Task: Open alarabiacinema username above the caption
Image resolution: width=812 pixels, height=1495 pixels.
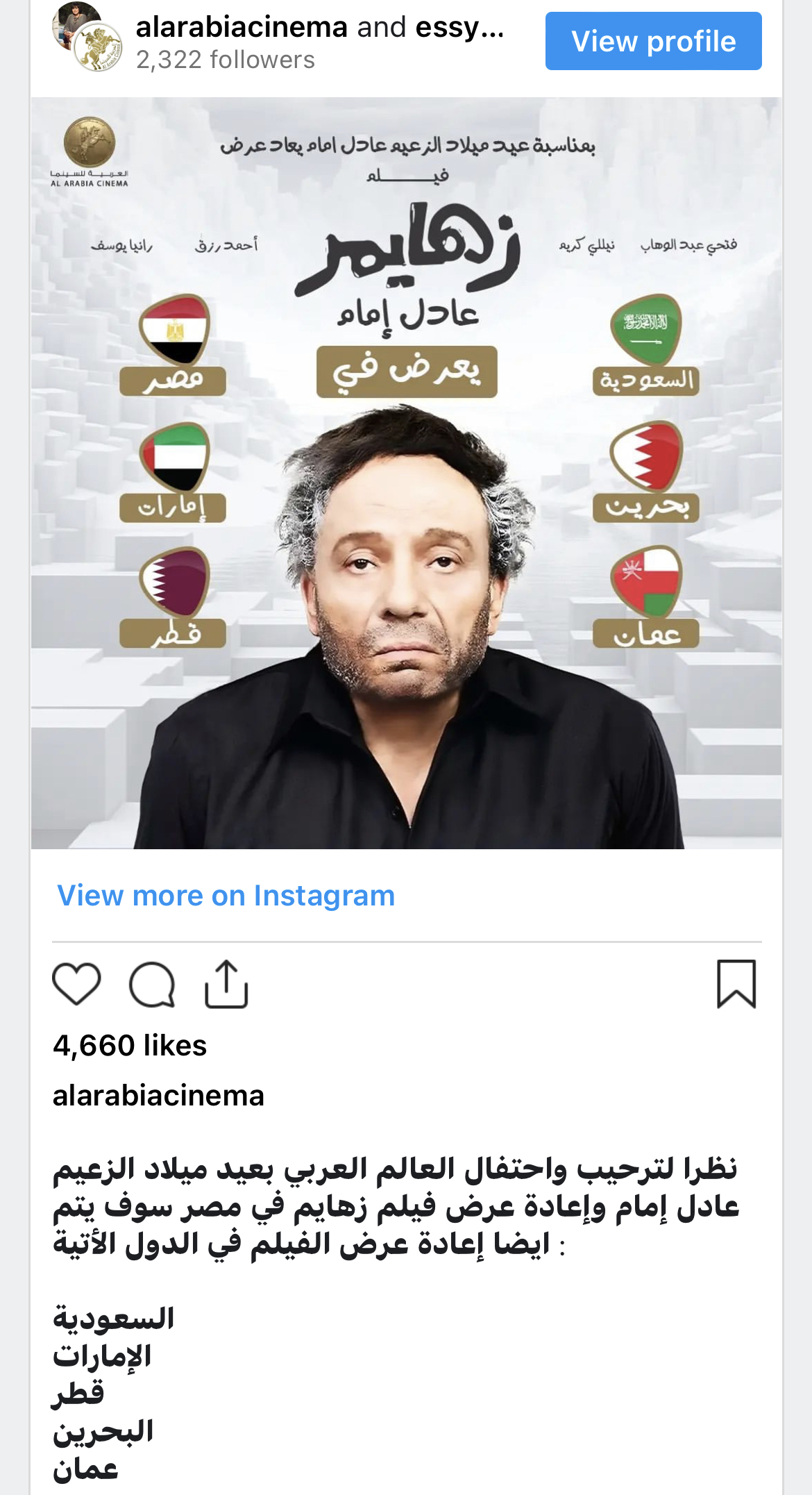Action: click(x=158, y=1096)
